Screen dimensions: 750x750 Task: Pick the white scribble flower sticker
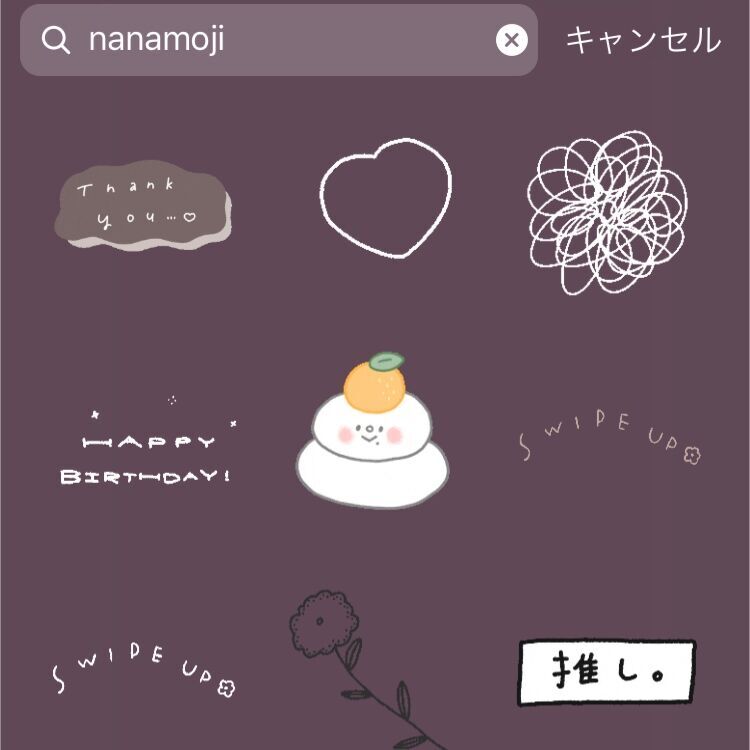pyautogui.click(x=607, y=211)
